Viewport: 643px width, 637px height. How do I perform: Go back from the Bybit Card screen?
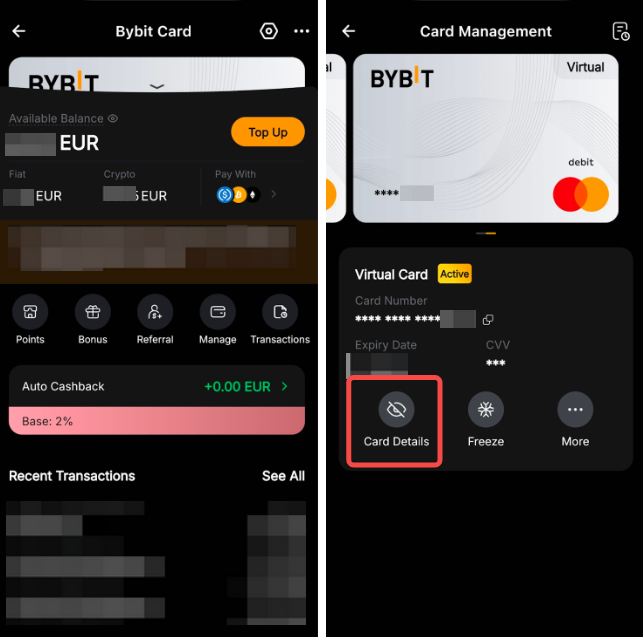tap(18, 31)
